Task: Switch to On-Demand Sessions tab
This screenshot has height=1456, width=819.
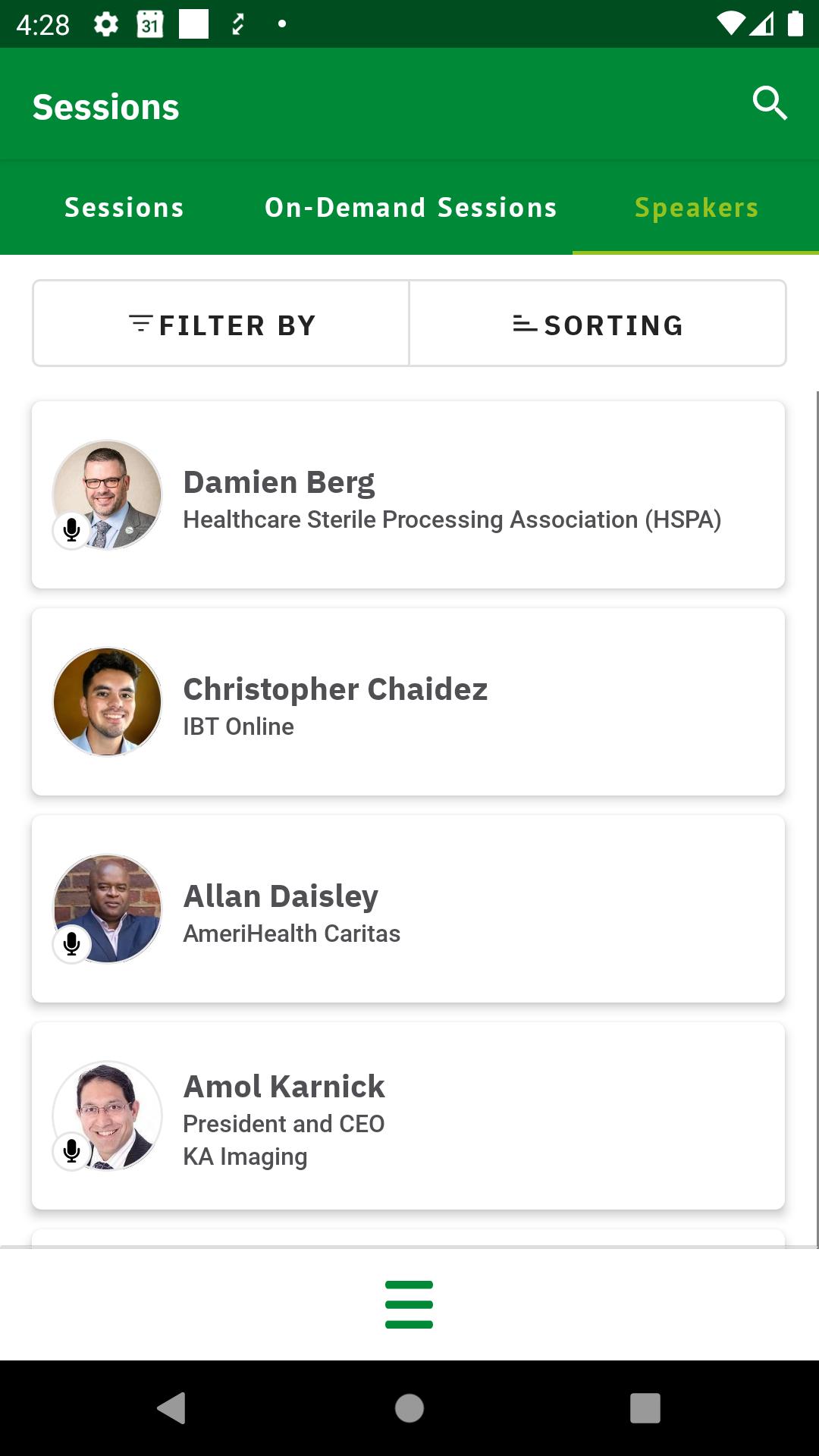Action: 411,208
